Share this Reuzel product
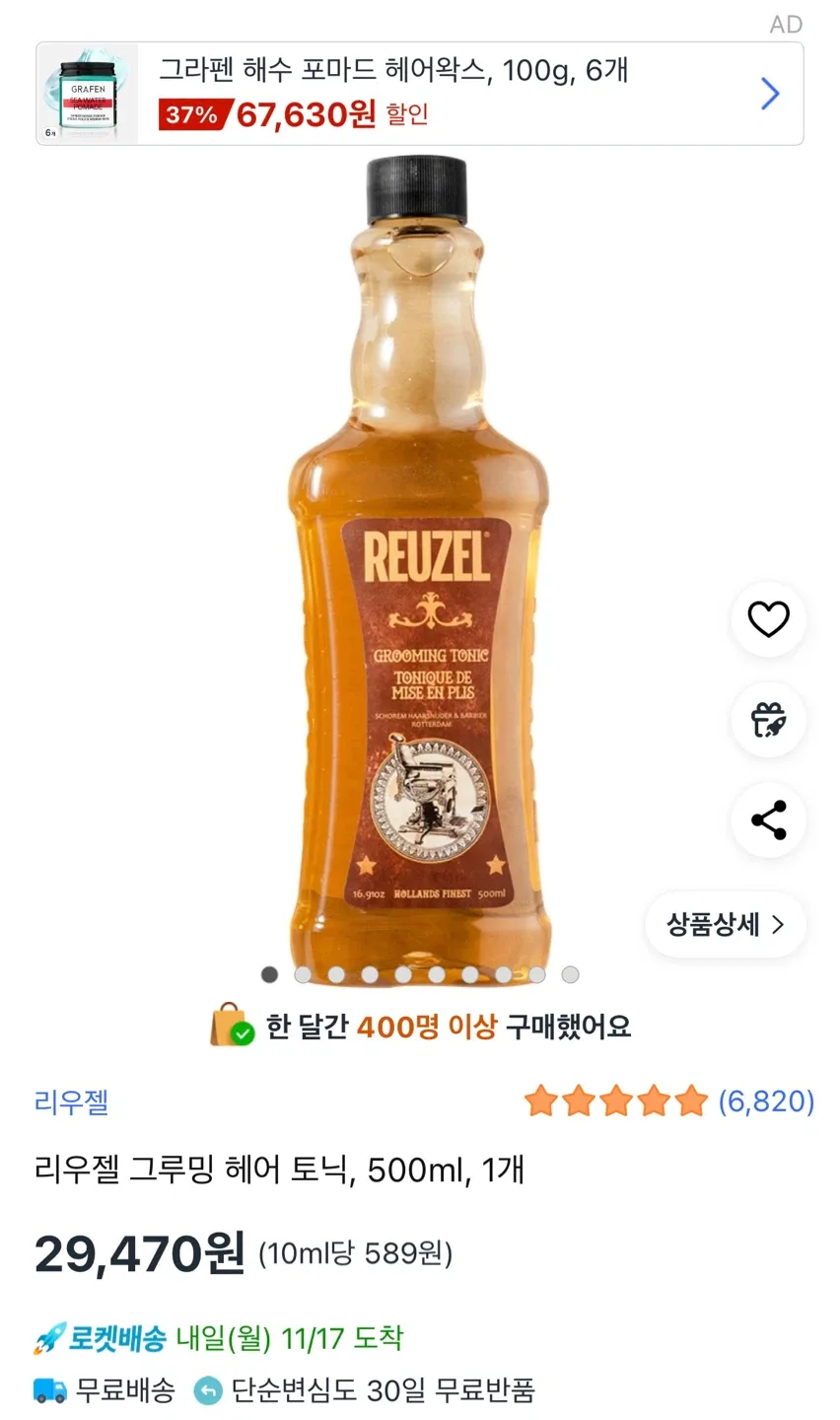The height and width of the screenshot is (1420, 840). coord(768,820)
